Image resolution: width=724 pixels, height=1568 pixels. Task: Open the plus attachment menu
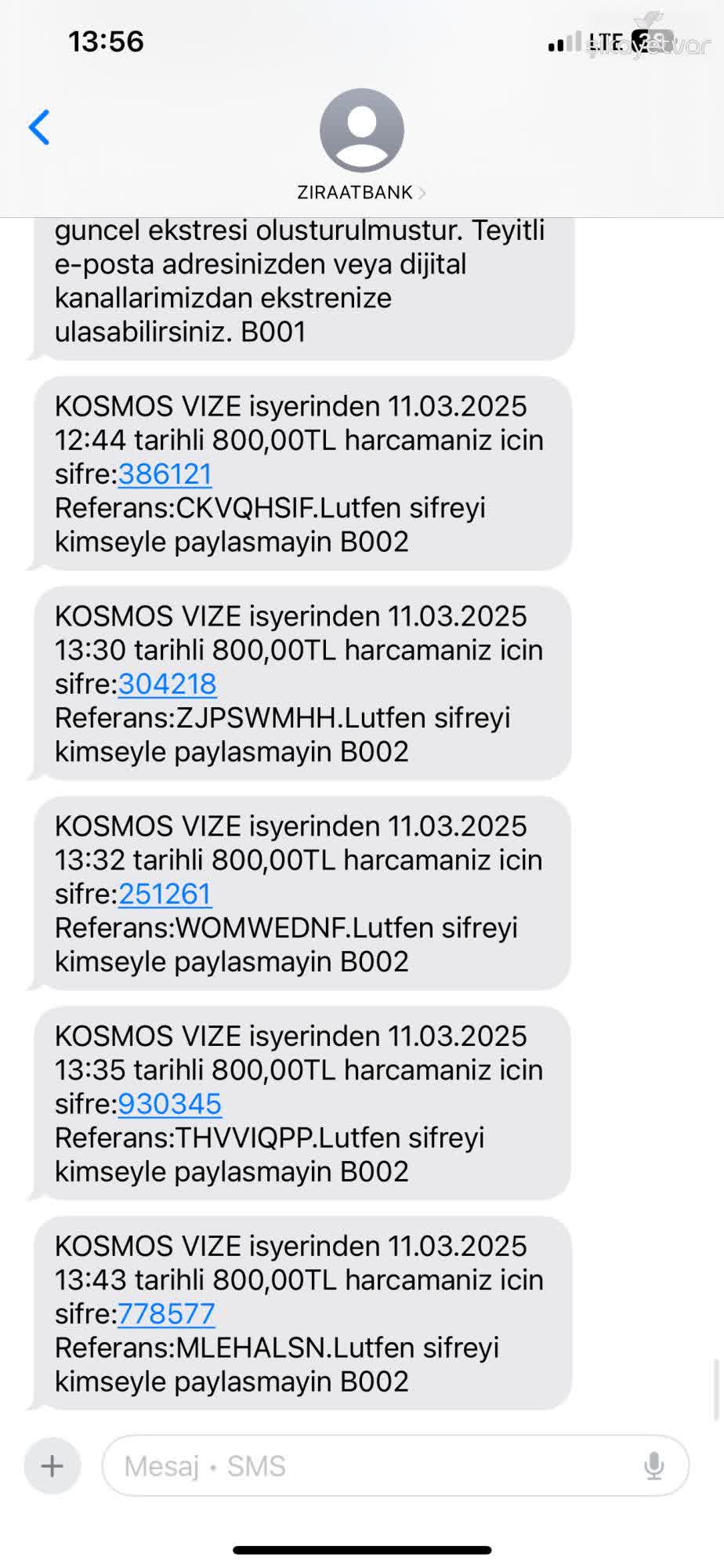(52, 1465)
